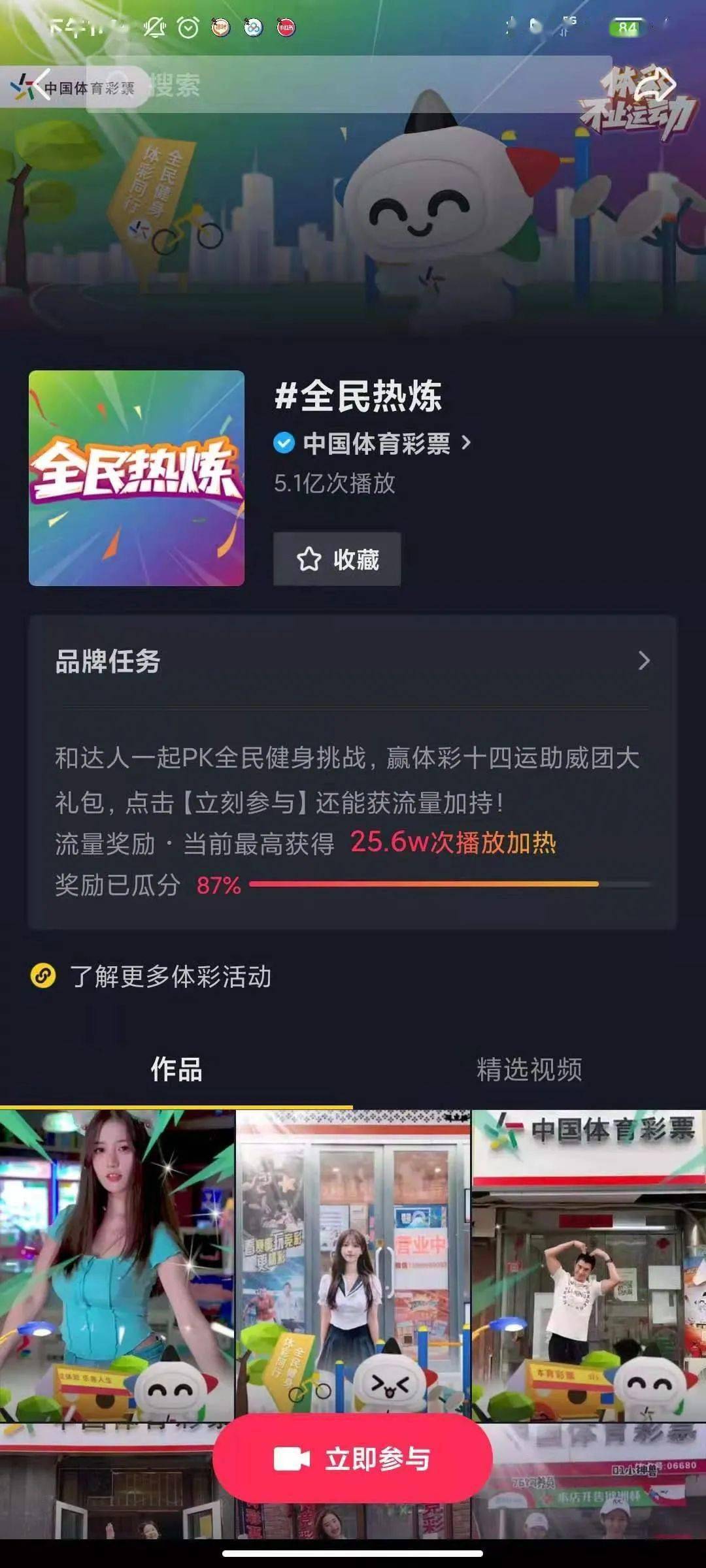Go back using the top-left arrow
706x1568 pixels.
pyautogui.click(x=41, y=85)
